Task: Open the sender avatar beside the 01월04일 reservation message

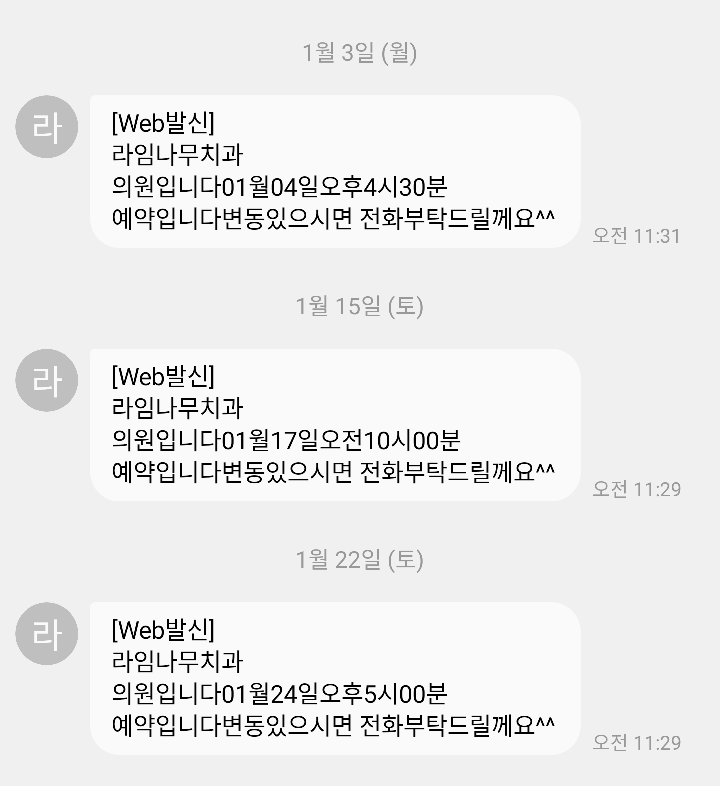Action: pyautogui.click(x=47, y=127)
